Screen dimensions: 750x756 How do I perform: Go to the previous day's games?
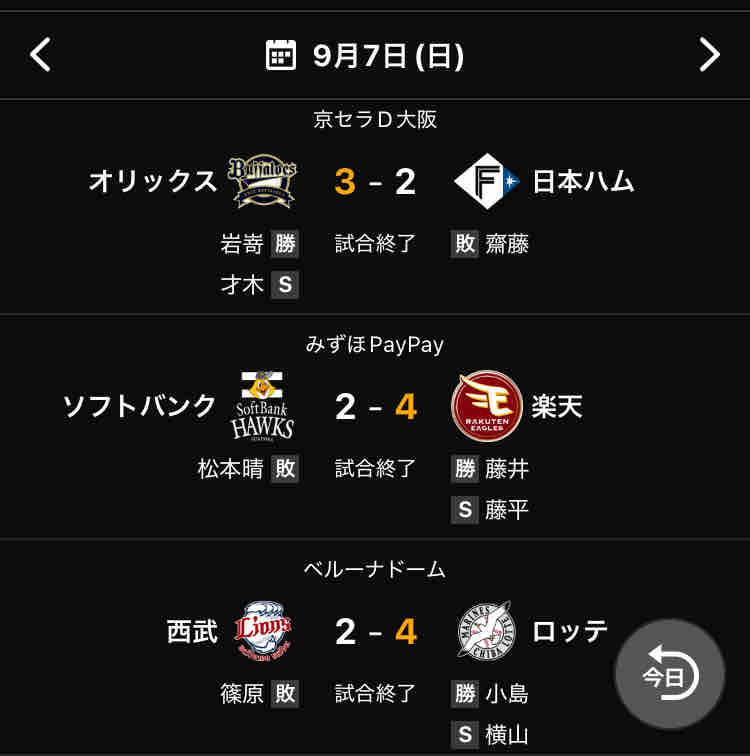tap(40, 55)
